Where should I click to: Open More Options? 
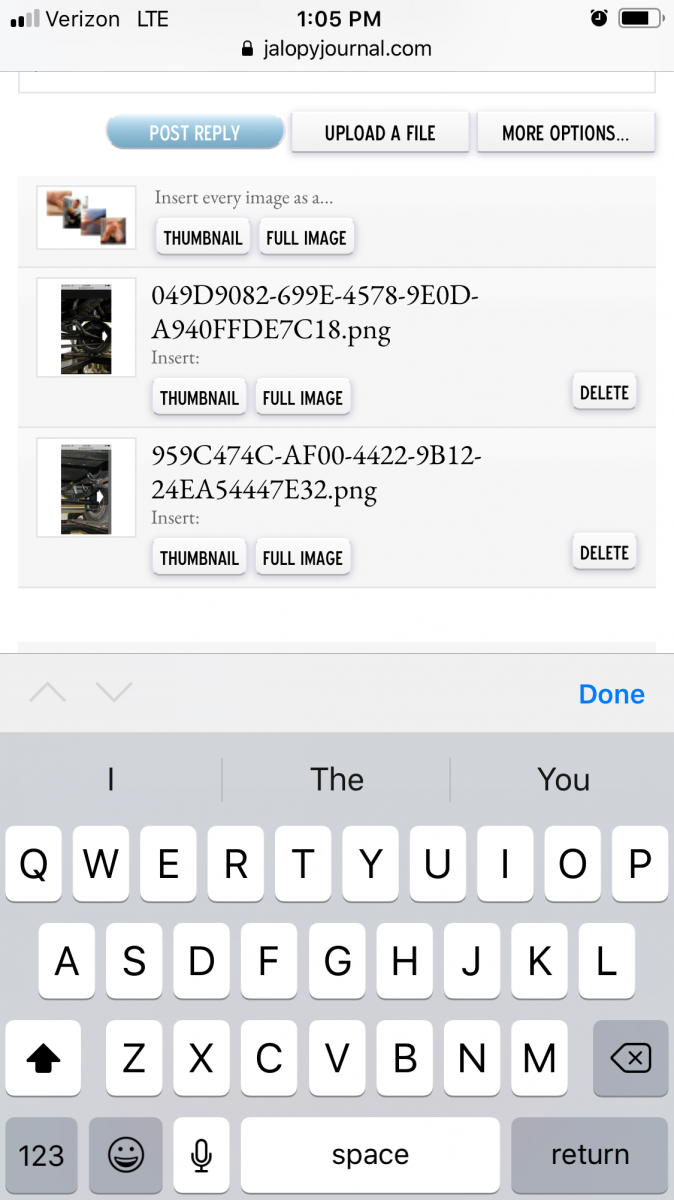tap(565, 133)
